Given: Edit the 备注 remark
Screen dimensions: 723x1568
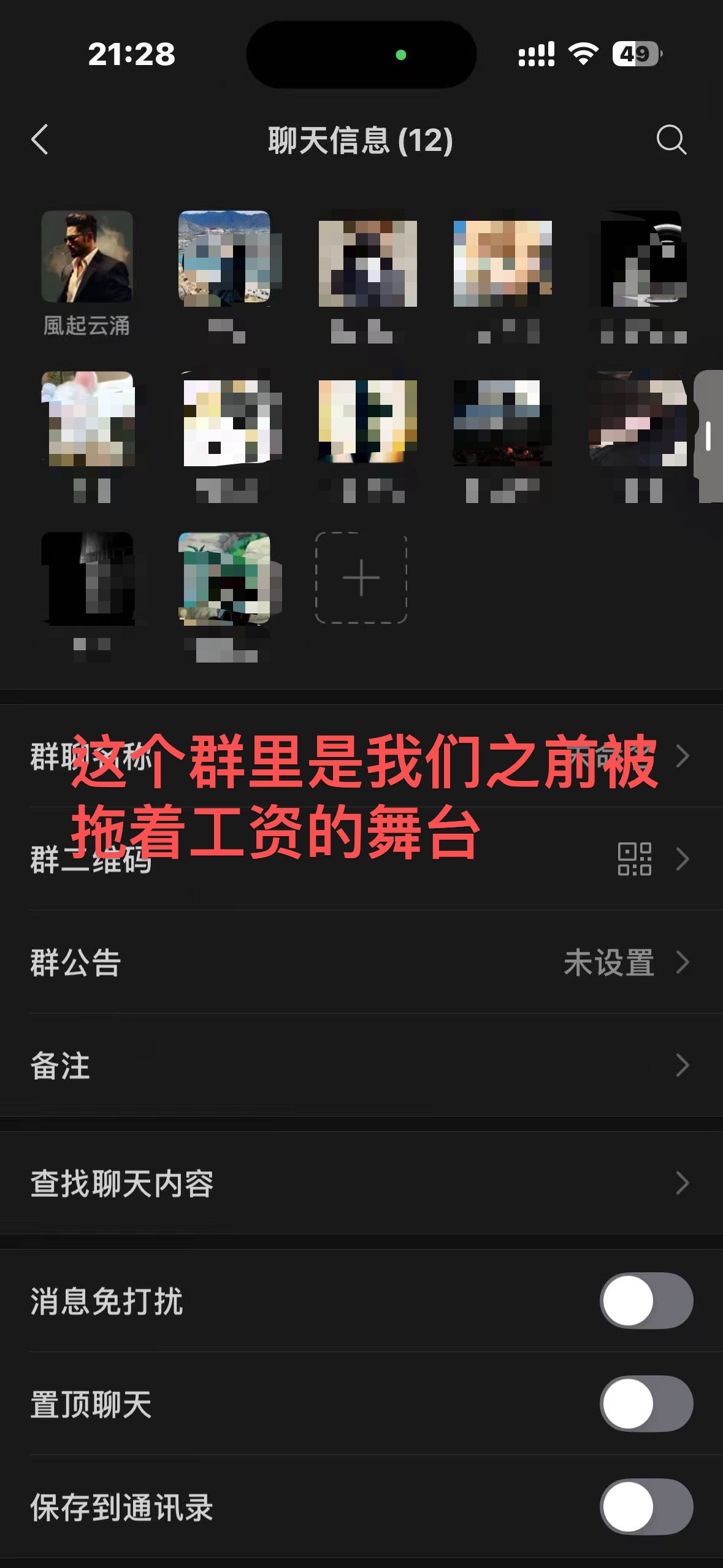Looking at the screenshot, I should pos(361,1065).
